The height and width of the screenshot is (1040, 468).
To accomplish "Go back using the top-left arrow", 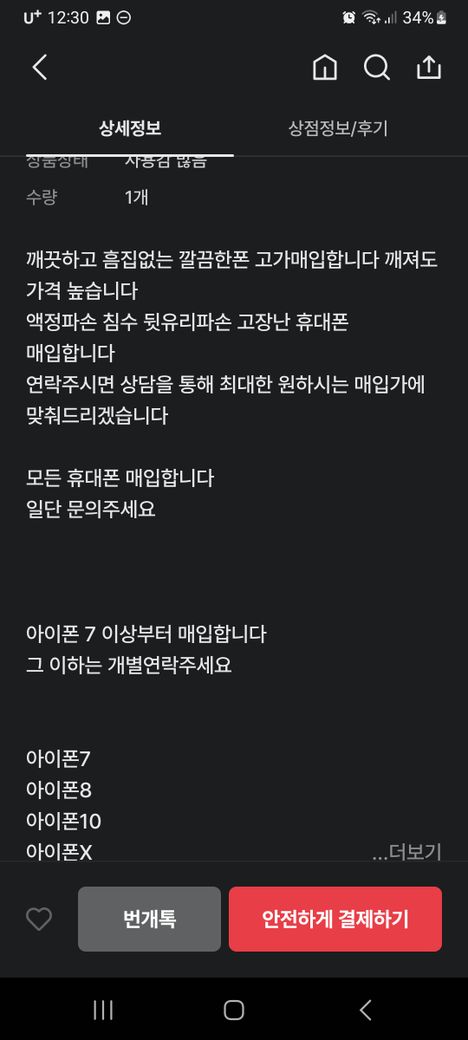I will (x=40, y=68).
